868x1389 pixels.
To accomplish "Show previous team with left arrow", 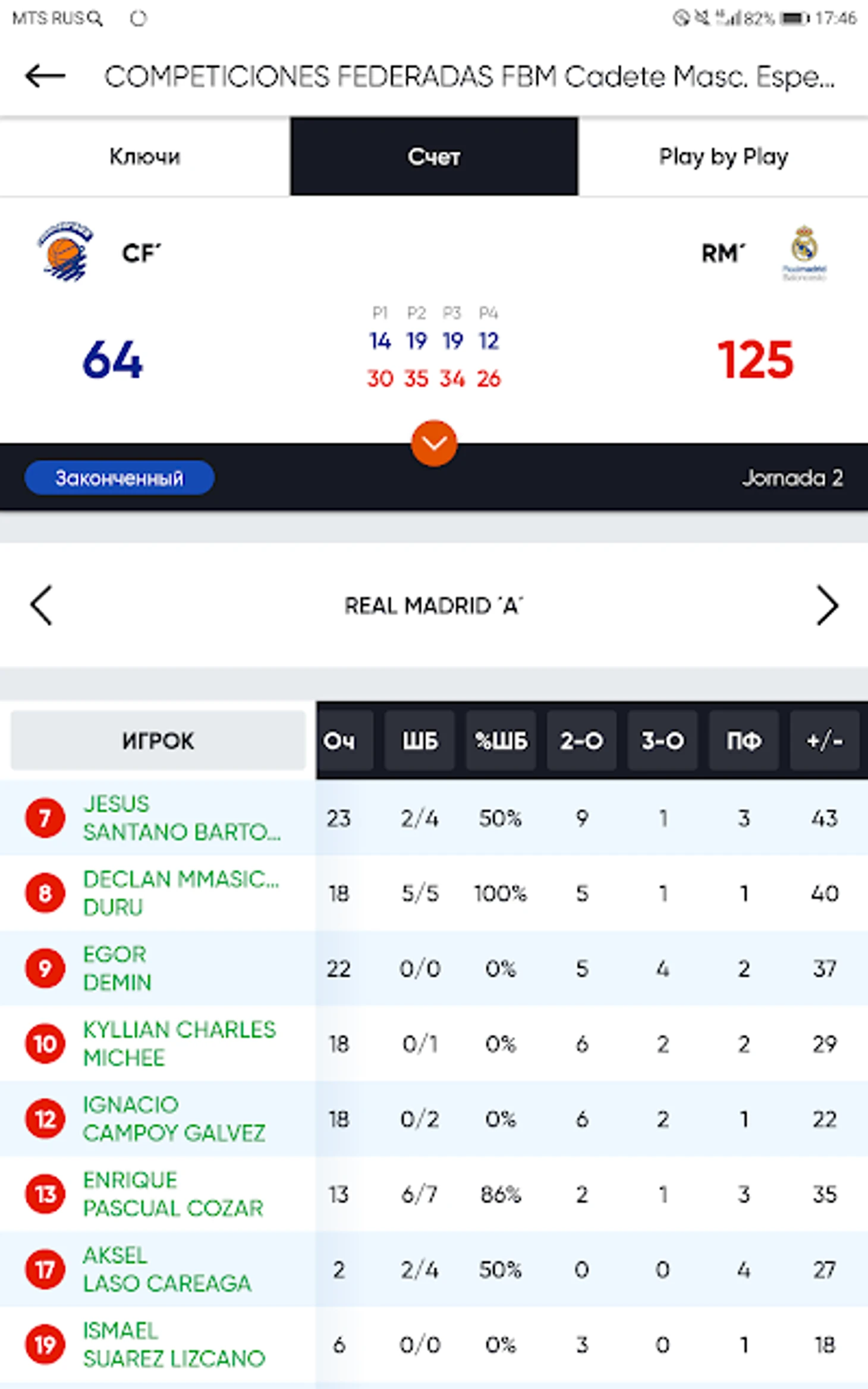I will click(x=42, y=605).
